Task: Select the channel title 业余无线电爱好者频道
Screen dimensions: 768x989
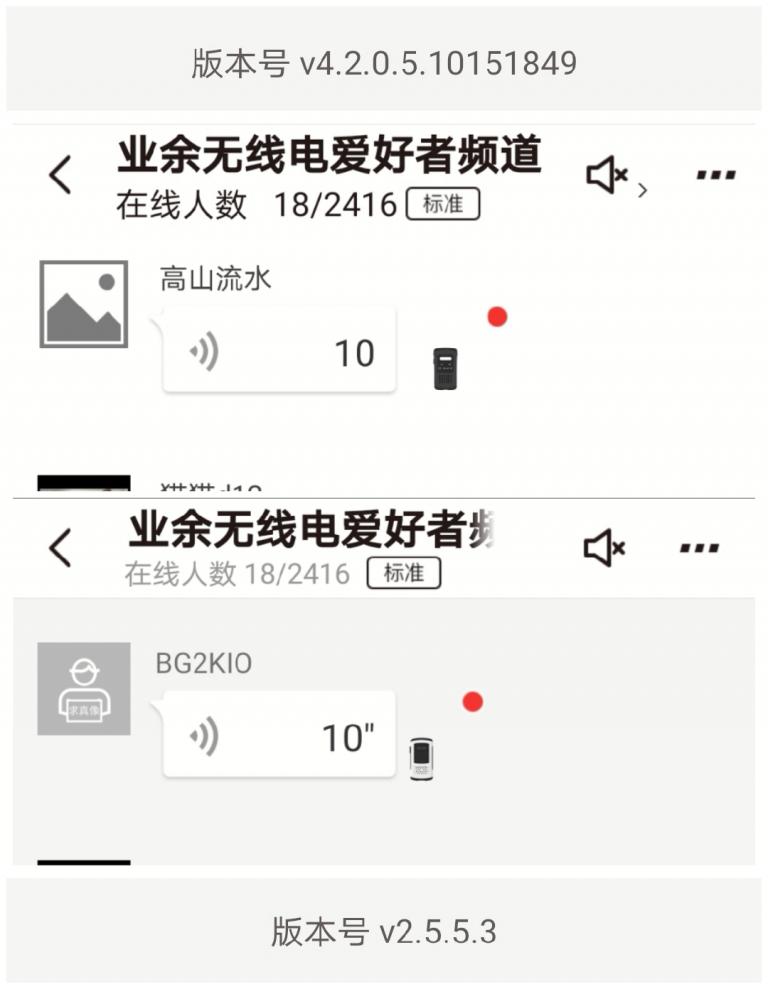Action: (330, 160)
